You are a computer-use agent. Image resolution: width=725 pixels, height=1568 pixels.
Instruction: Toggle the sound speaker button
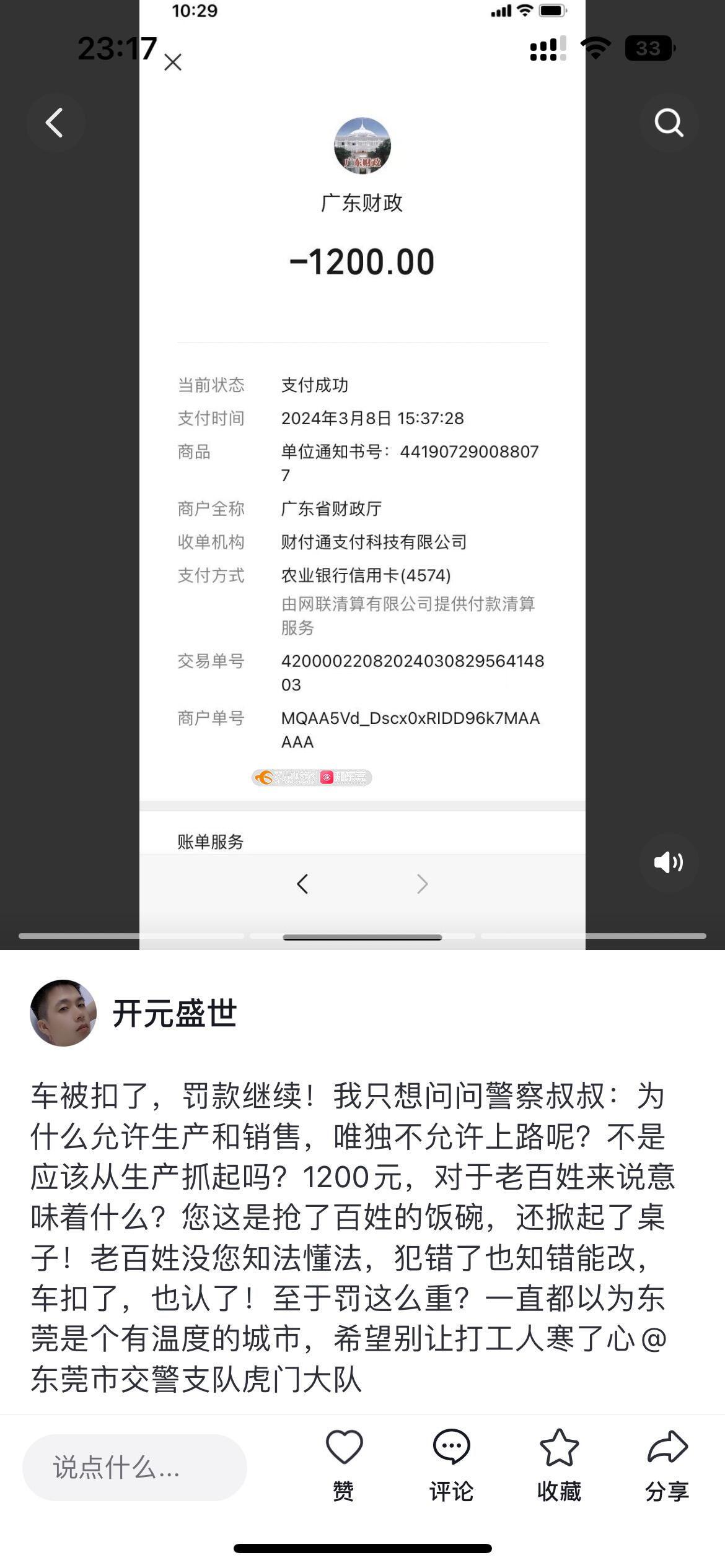[x=668, y=862]
